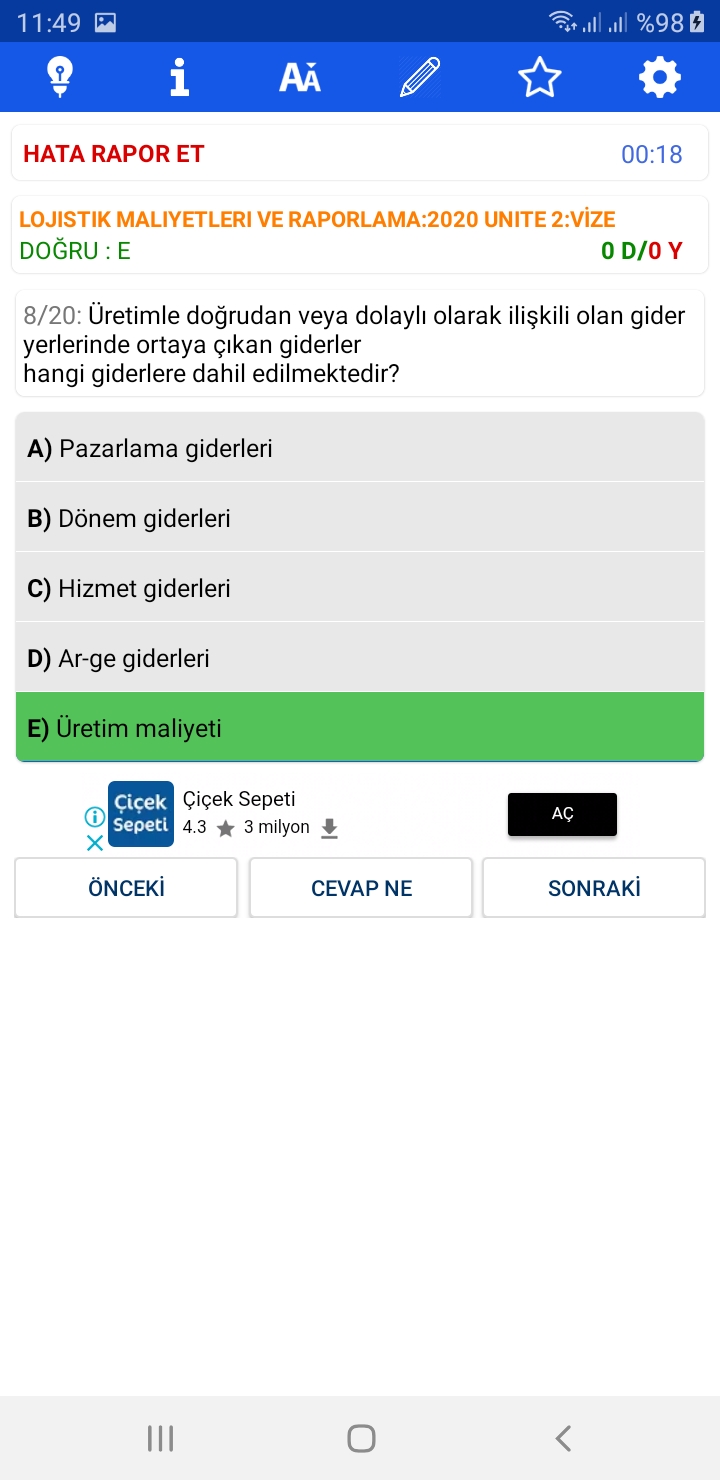Reveal the answer with CEVAP NE
Viewport: 720px width, 1480px height.
(x=361, y=888)
